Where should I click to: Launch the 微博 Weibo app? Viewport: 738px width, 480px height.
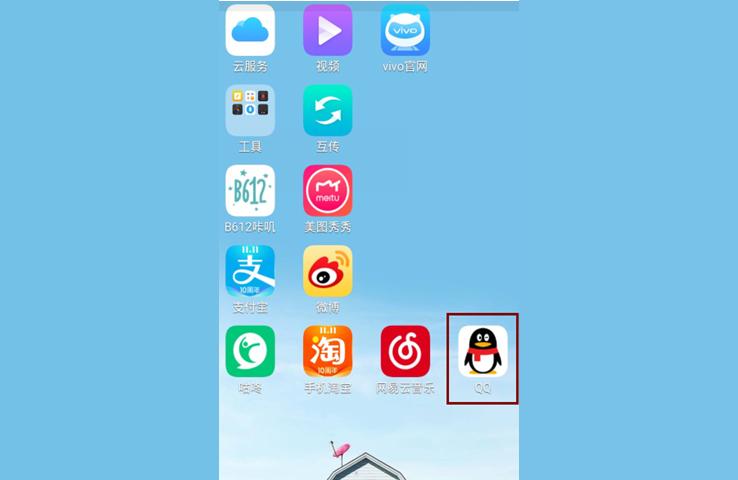click(328, 271)
